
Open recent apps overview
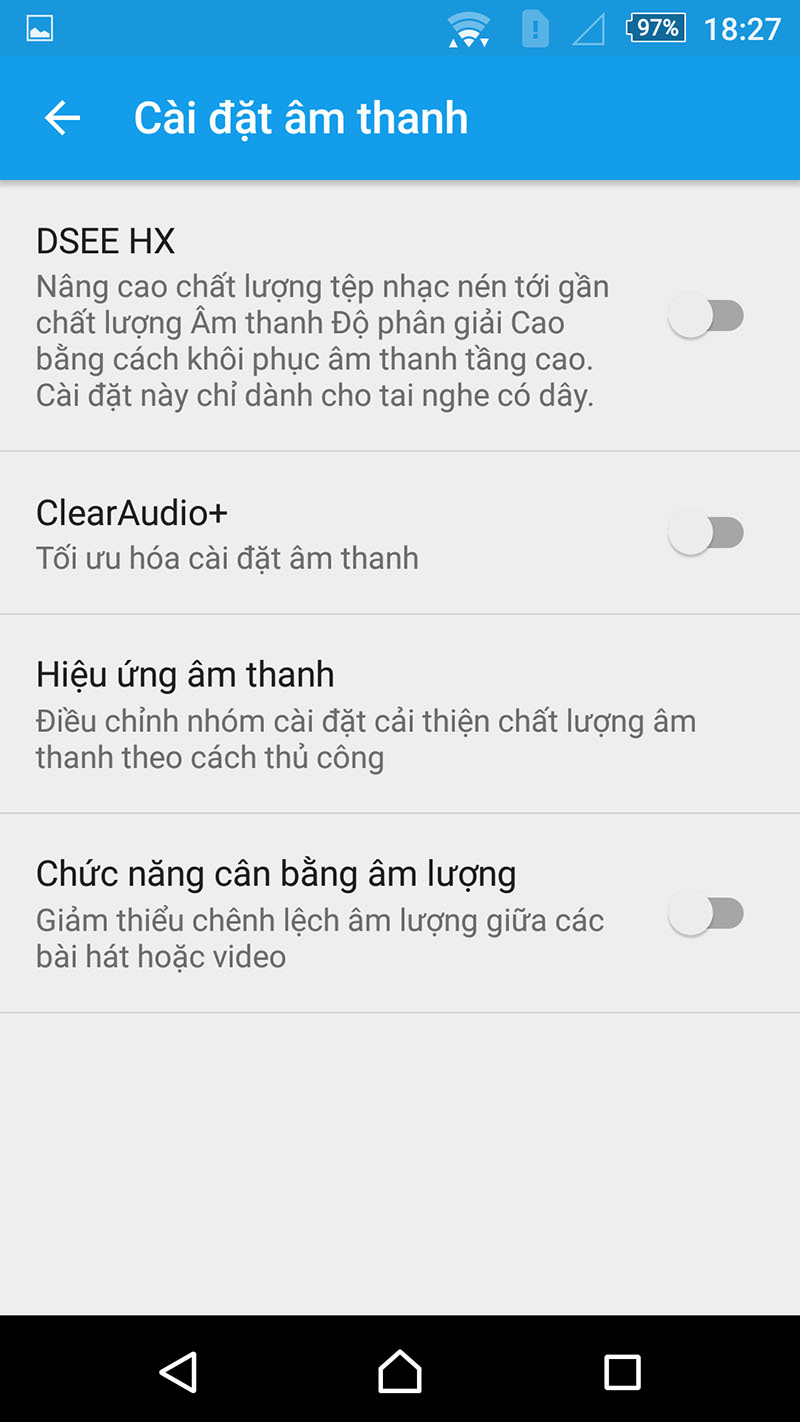tap(622, 1371)
